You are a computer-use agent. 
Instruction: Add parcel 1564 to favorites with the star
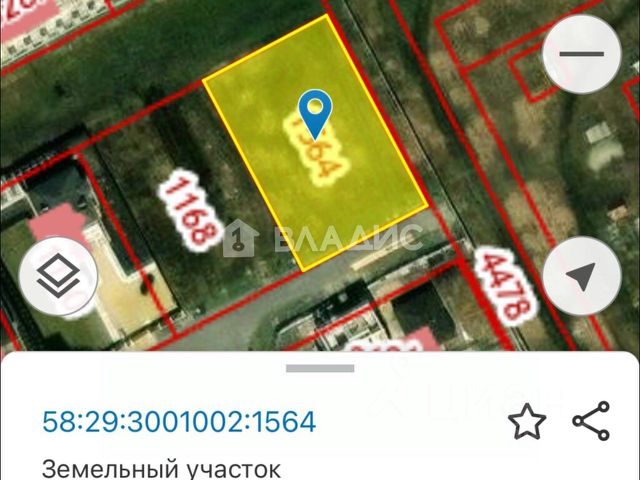(x=526, y=421)
